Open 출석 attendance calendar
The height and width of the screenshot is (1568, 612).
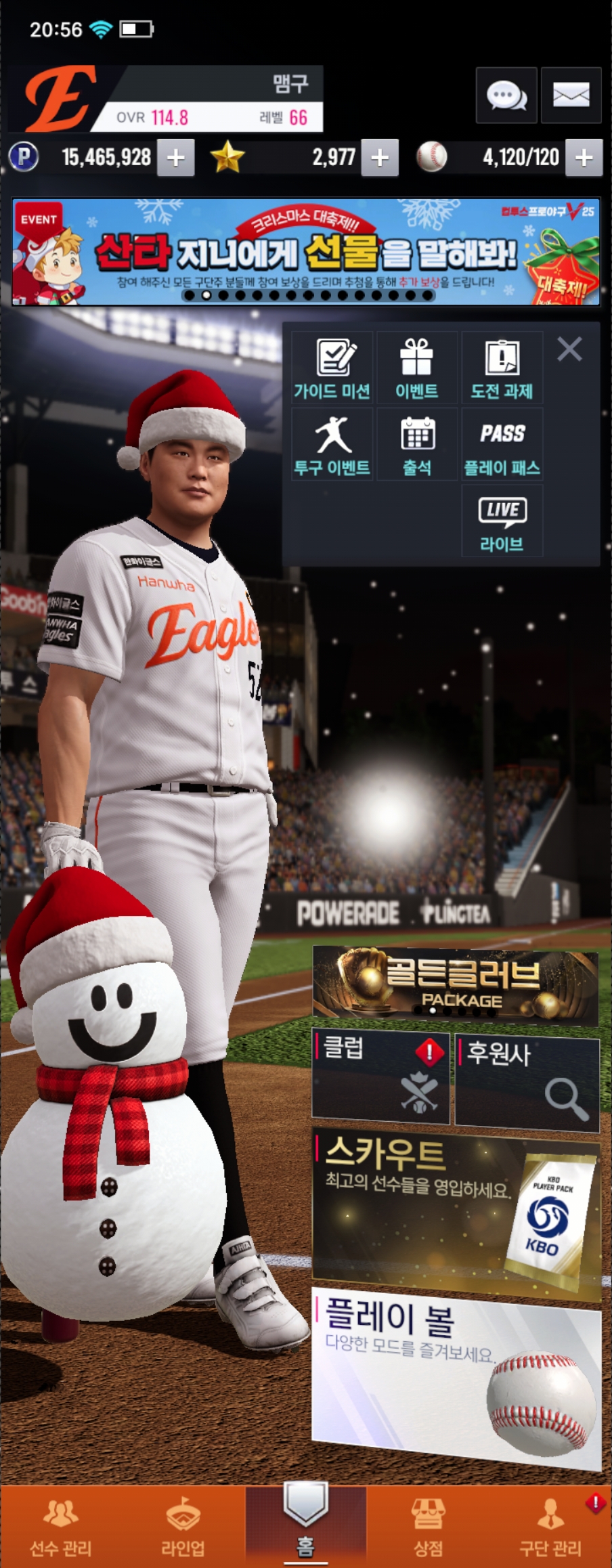(x=416, y=445)
